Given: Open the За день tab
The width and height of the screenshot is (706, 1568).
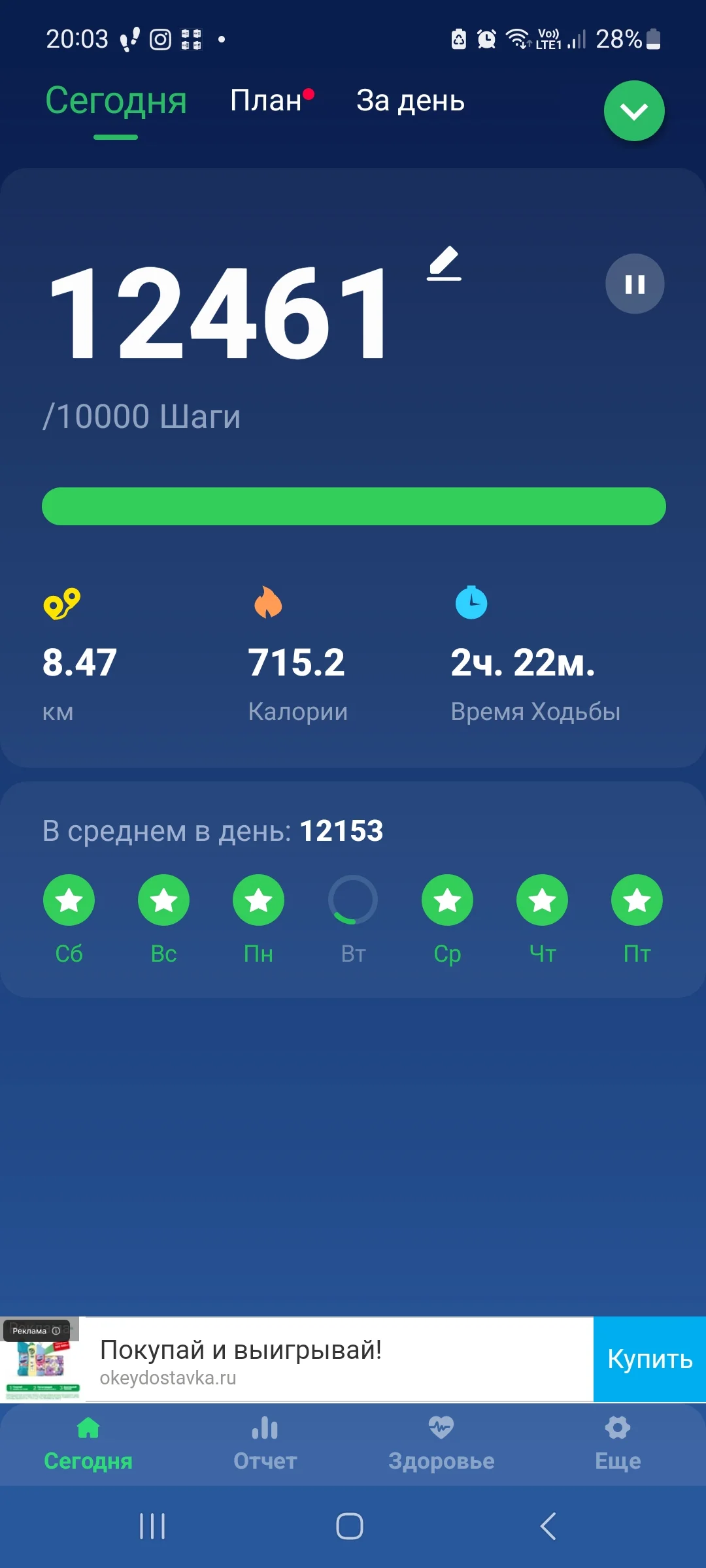Looking at the screenshot, I should [410, 101].
